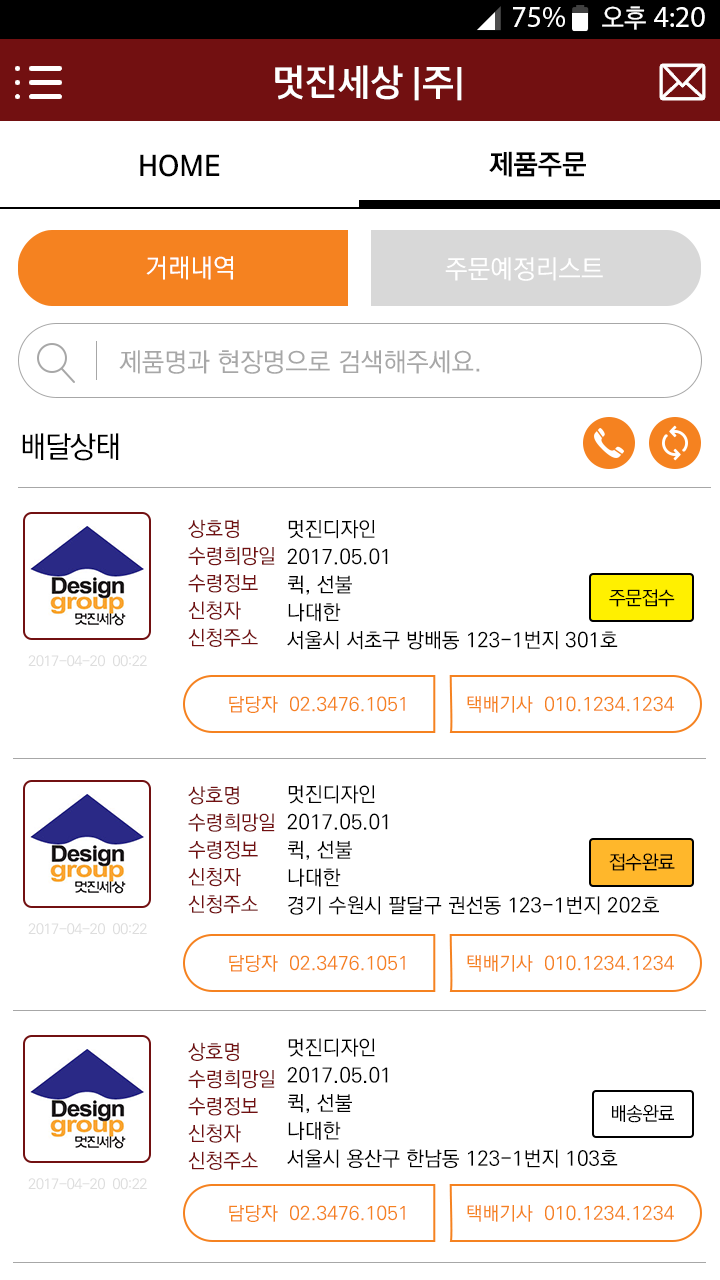The image size is (720, 1280).
Task: Show the 거래내역 list
Action: point(183,268)
